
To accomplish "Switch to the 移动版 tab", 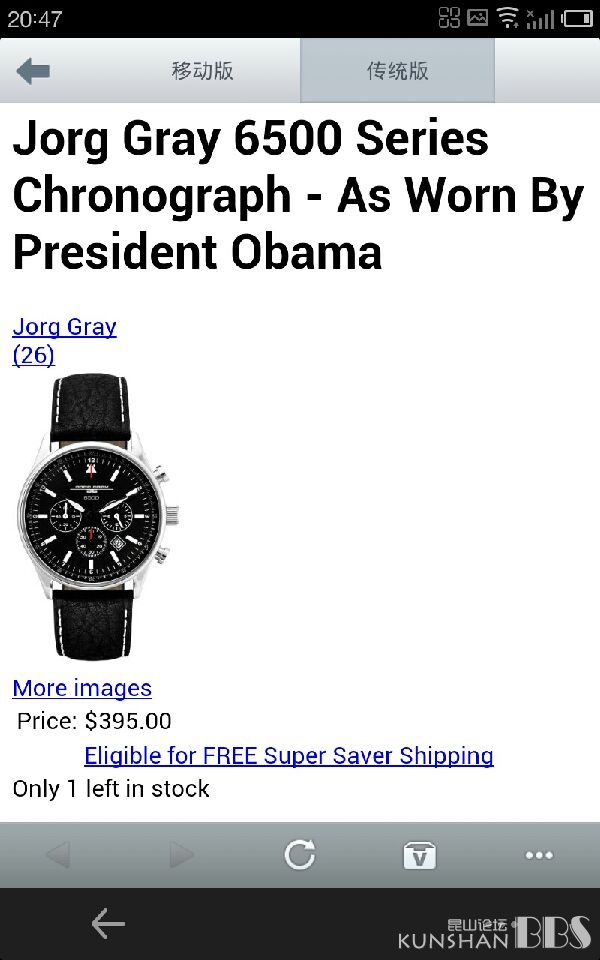I will click(x=202, y=71).
